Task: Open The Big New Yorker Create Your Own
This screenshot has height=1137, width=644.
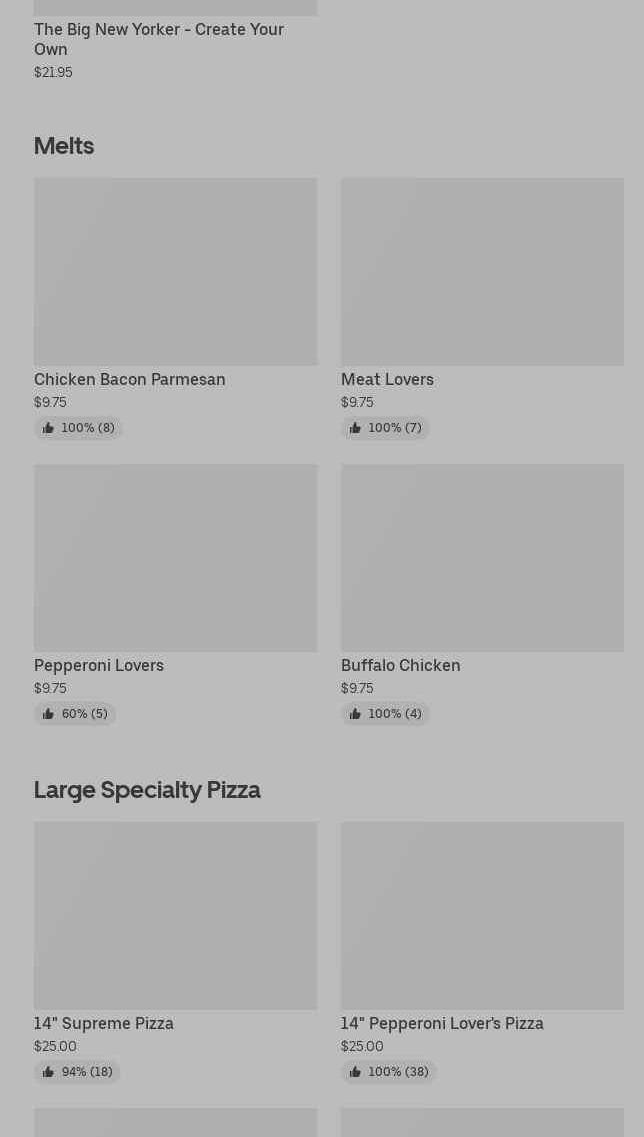Action: pyautogui.click(x=159, y=38)
